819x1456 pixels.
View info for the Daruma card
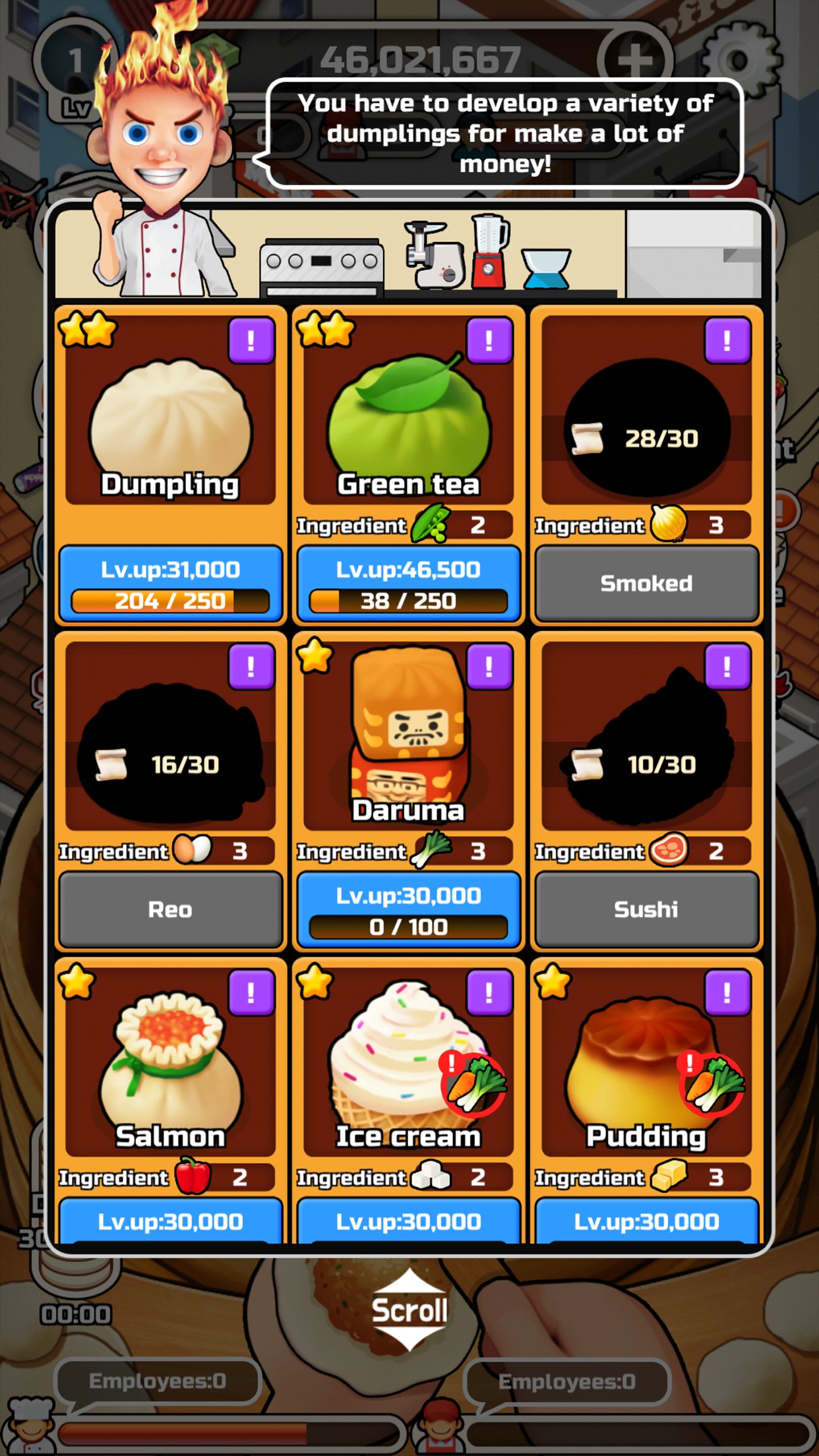489,667
